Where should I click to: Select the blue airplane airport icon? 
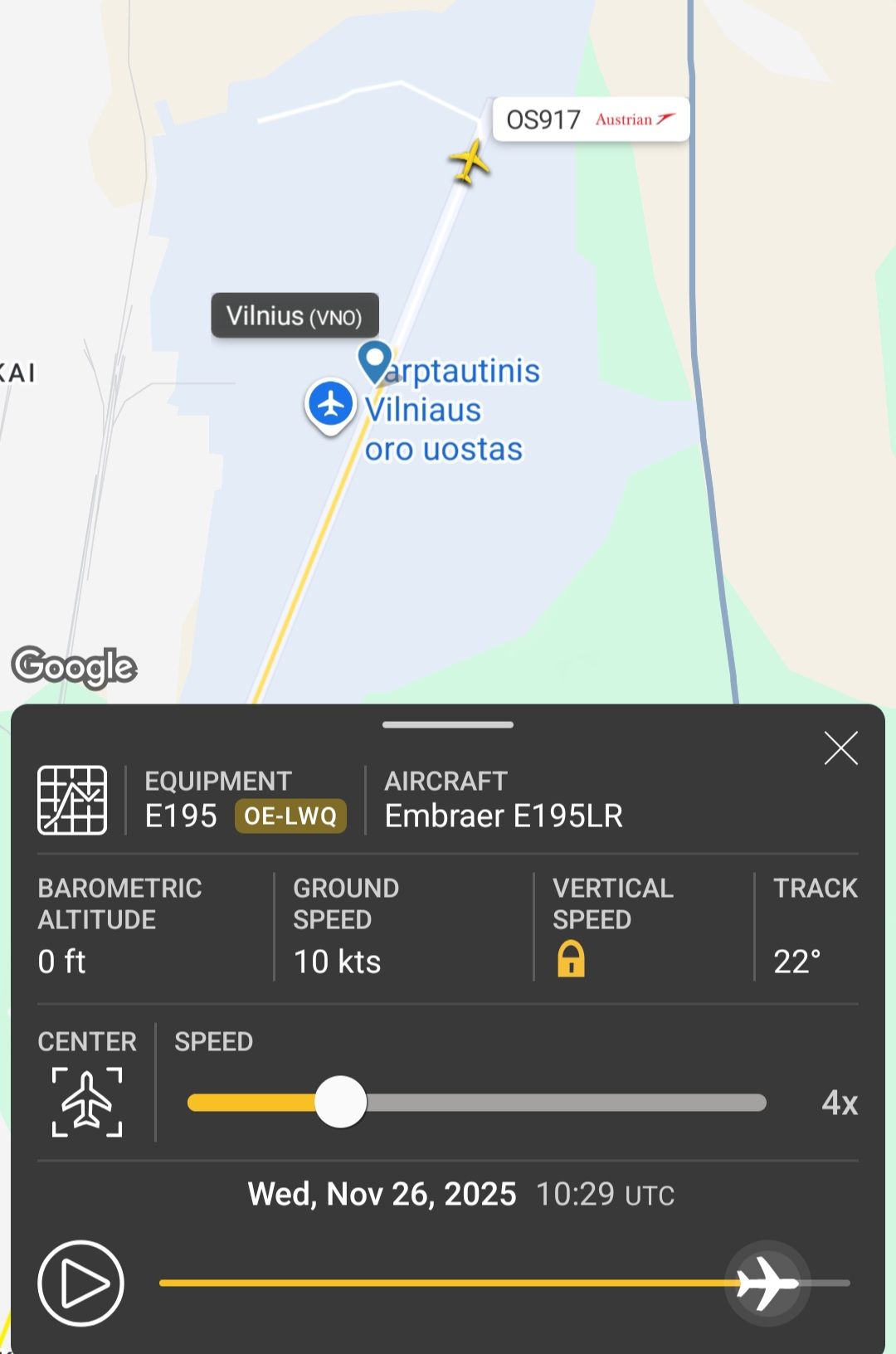331,406
